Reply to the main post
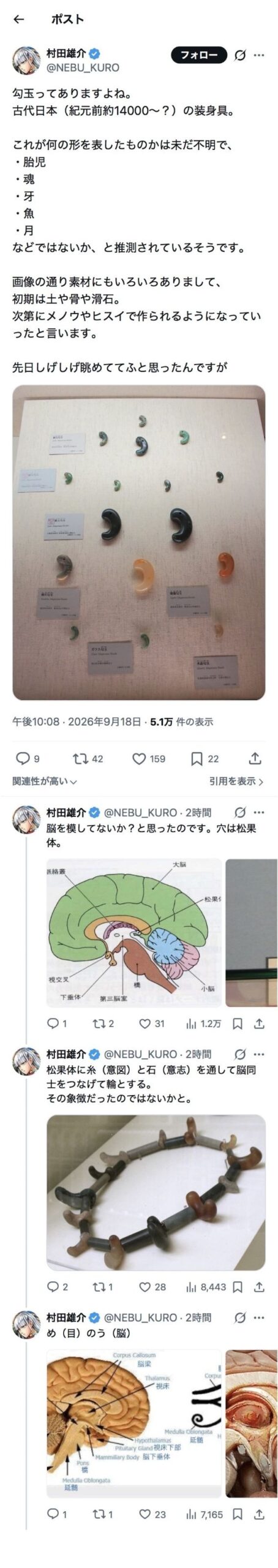The height and width of the screenshot is (1568, 278). pyautogui.click(x=28, y=758)
